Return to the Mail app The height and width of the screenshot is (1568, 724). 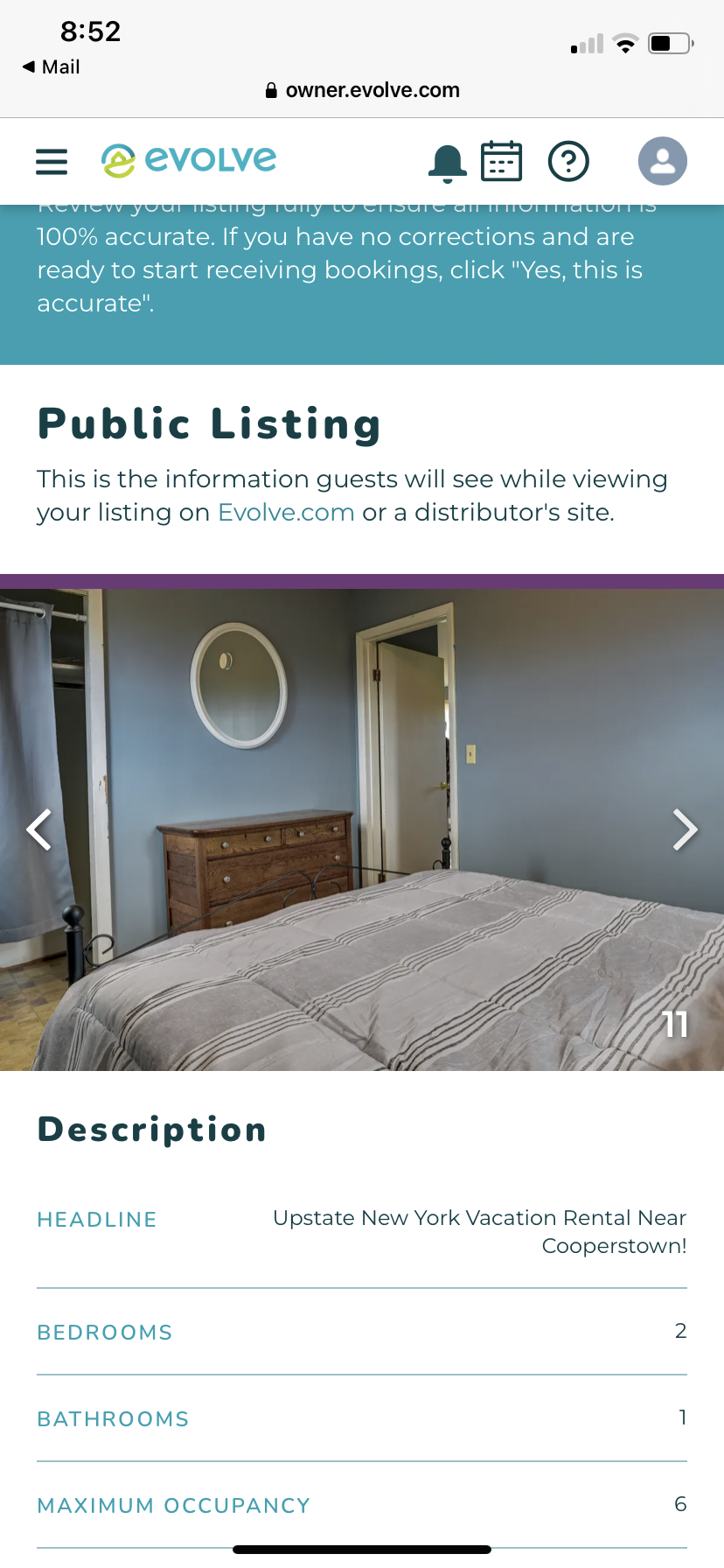click(51, 66)
